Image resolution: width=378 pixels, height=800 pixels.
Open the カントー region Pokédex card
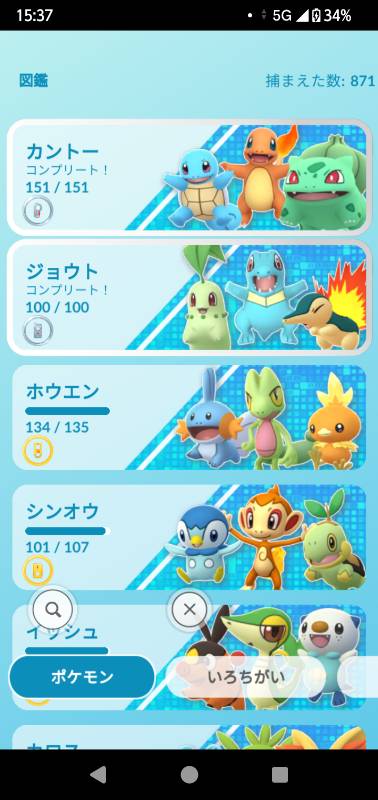click(189, 177)
